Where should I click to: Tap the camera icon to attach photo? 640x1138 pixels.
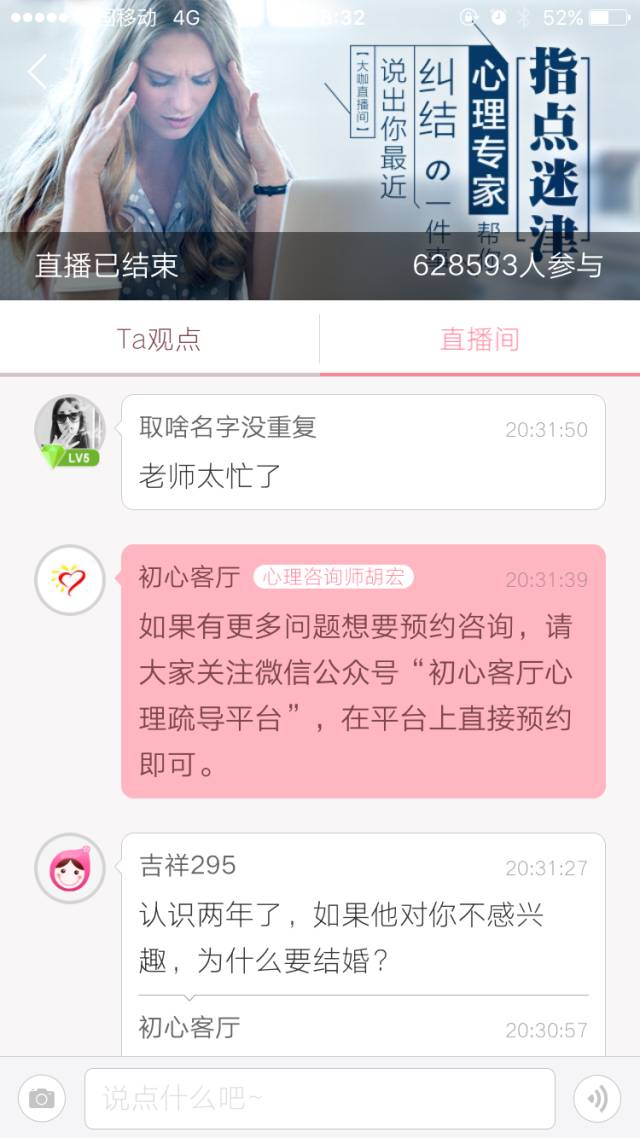[x=41, y=1099]
